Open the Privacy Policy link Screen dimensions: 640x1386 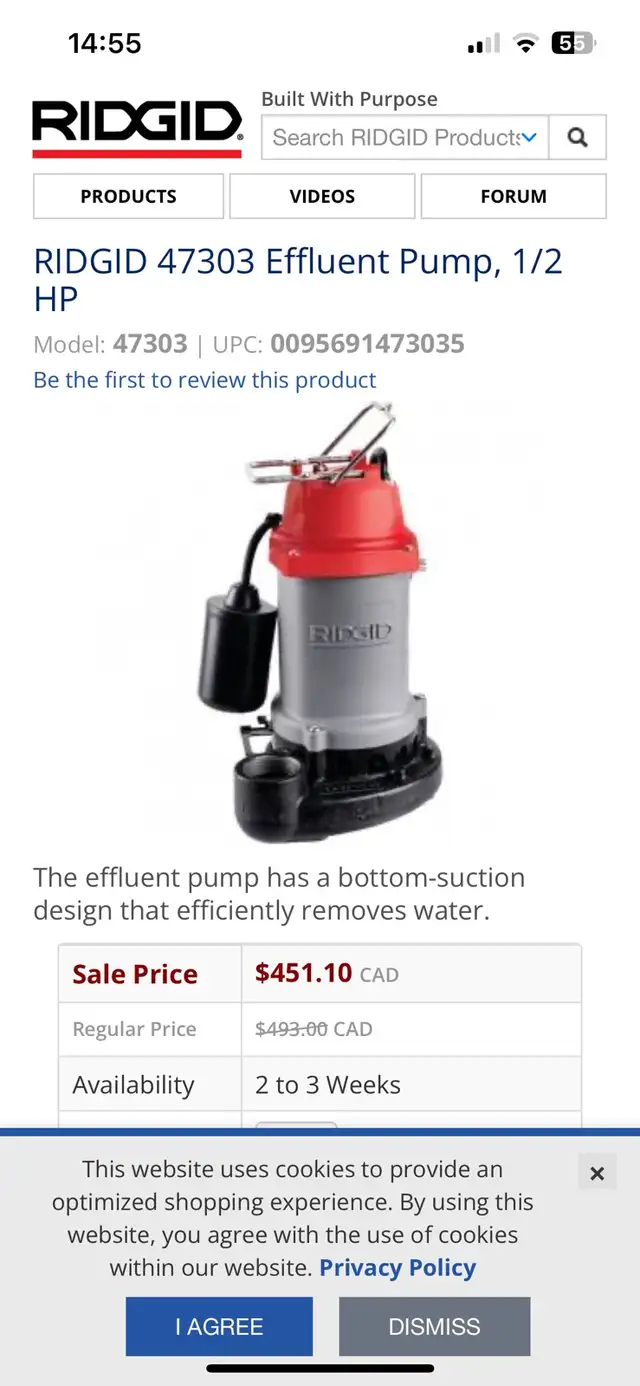click(x=397, y=1268)
